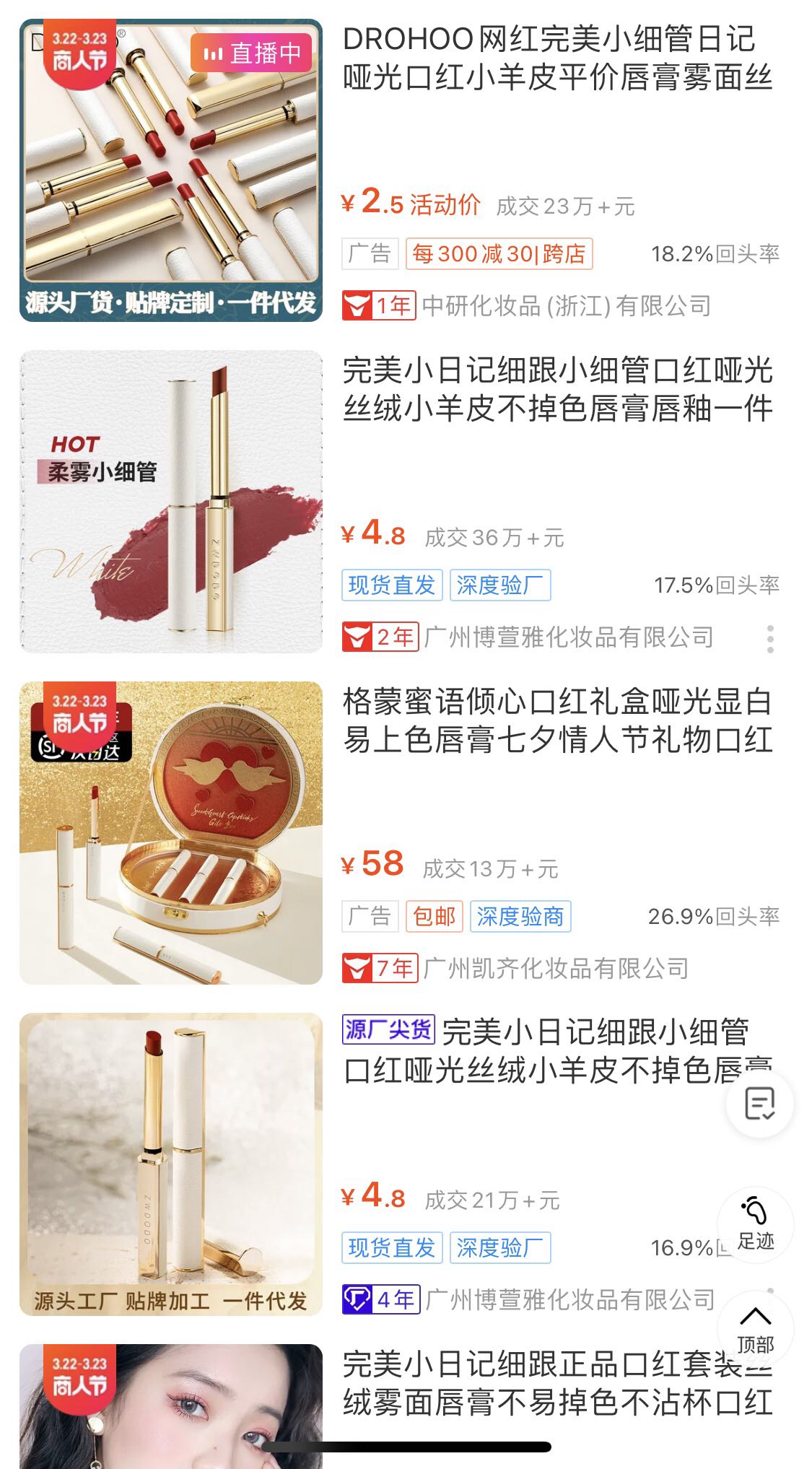
Task: Tap the 每300减30 cross-store discount tag
Action: point(499,254)
